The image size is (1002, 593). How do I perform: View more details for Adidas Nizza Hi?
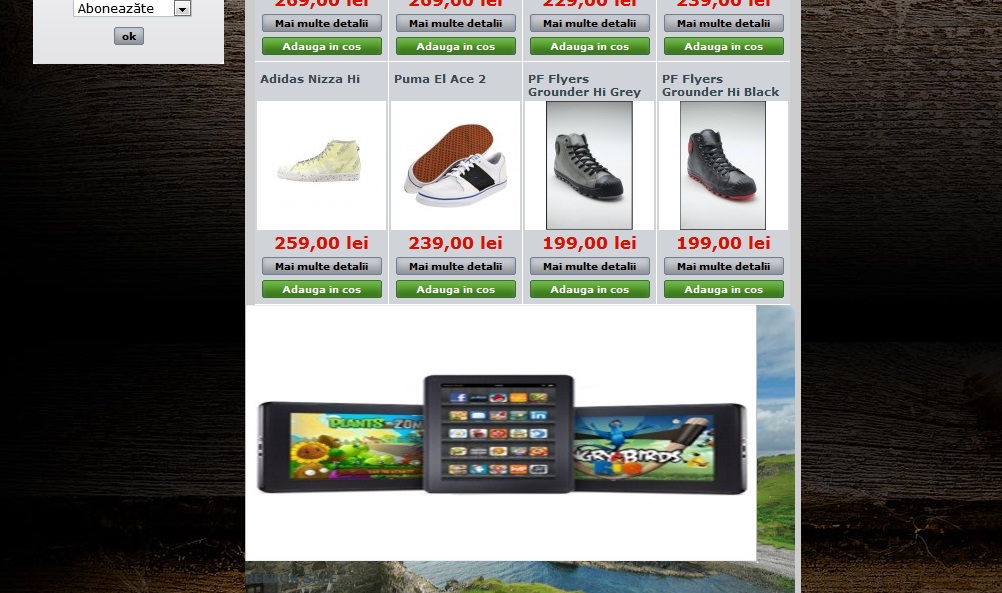coord(321,266)
